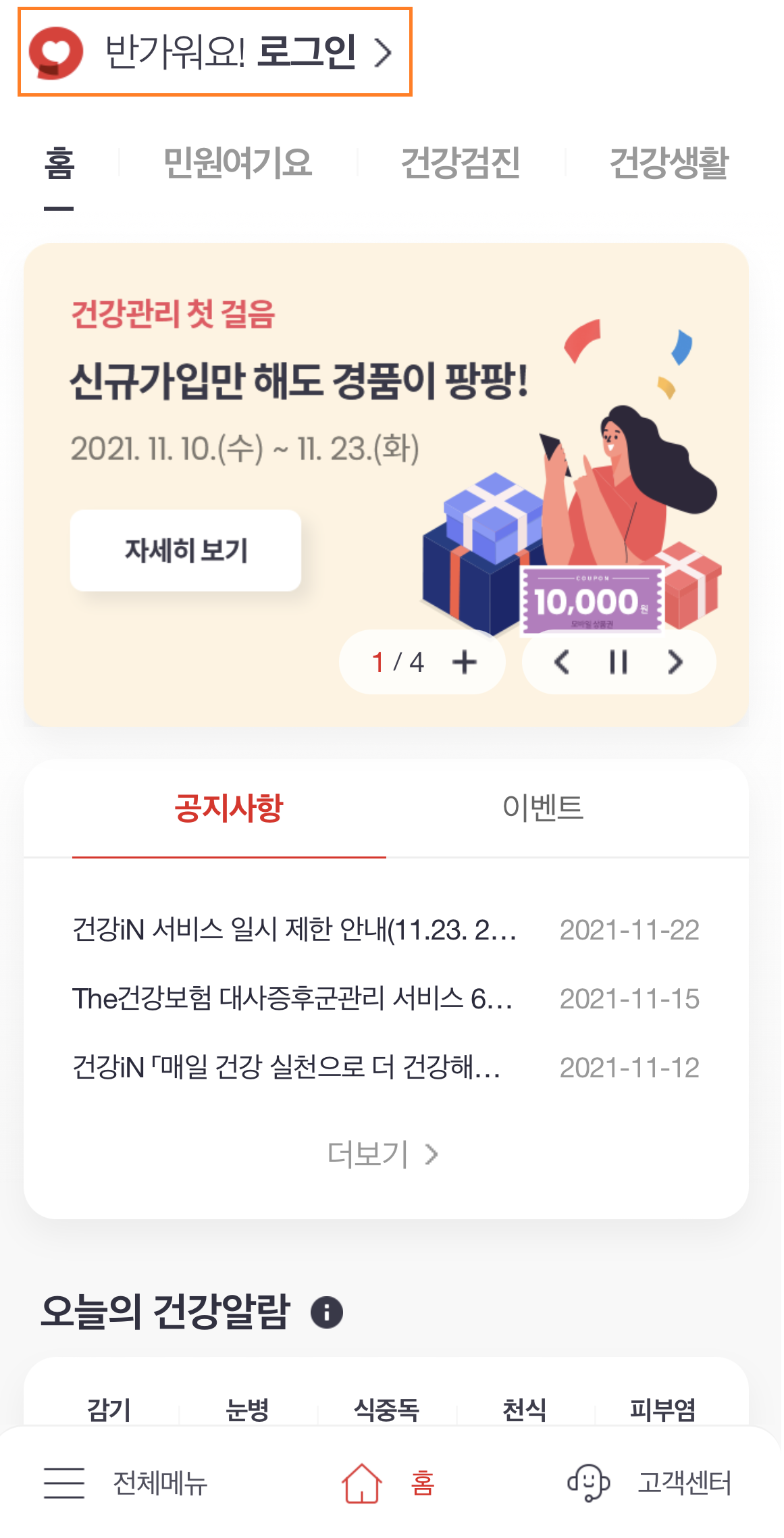Screen dimensions: 784x1538
Task: Click 자세히 보기 on the promotion banner
Action: tap(184, 549)
